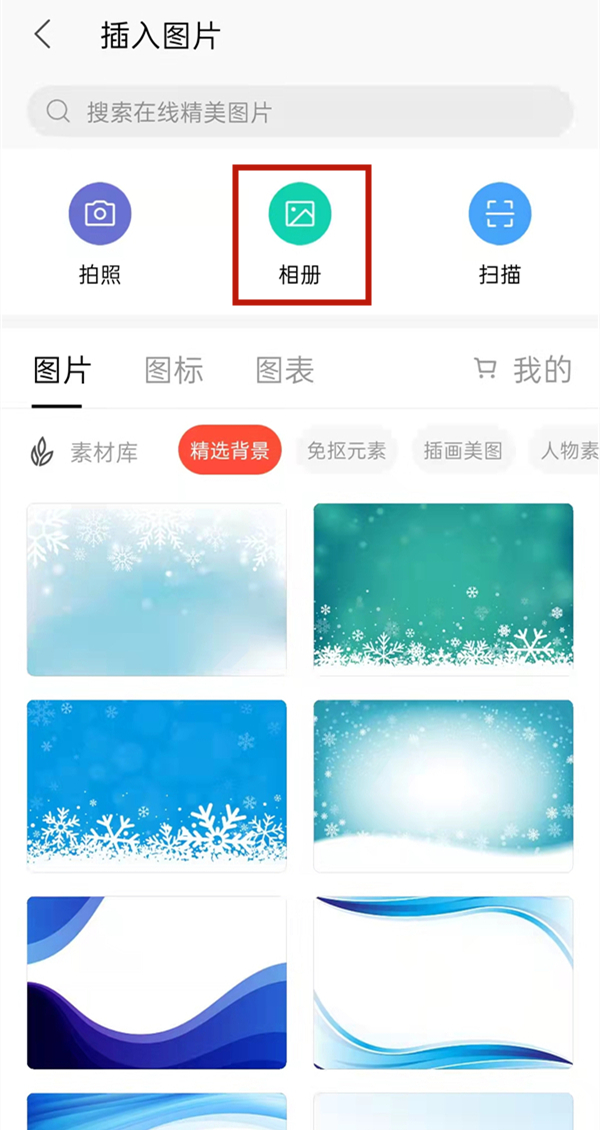Choose the bright blue snowflake background
Viewport: 600px width, 1130px height.
click(x=157, y=784)
